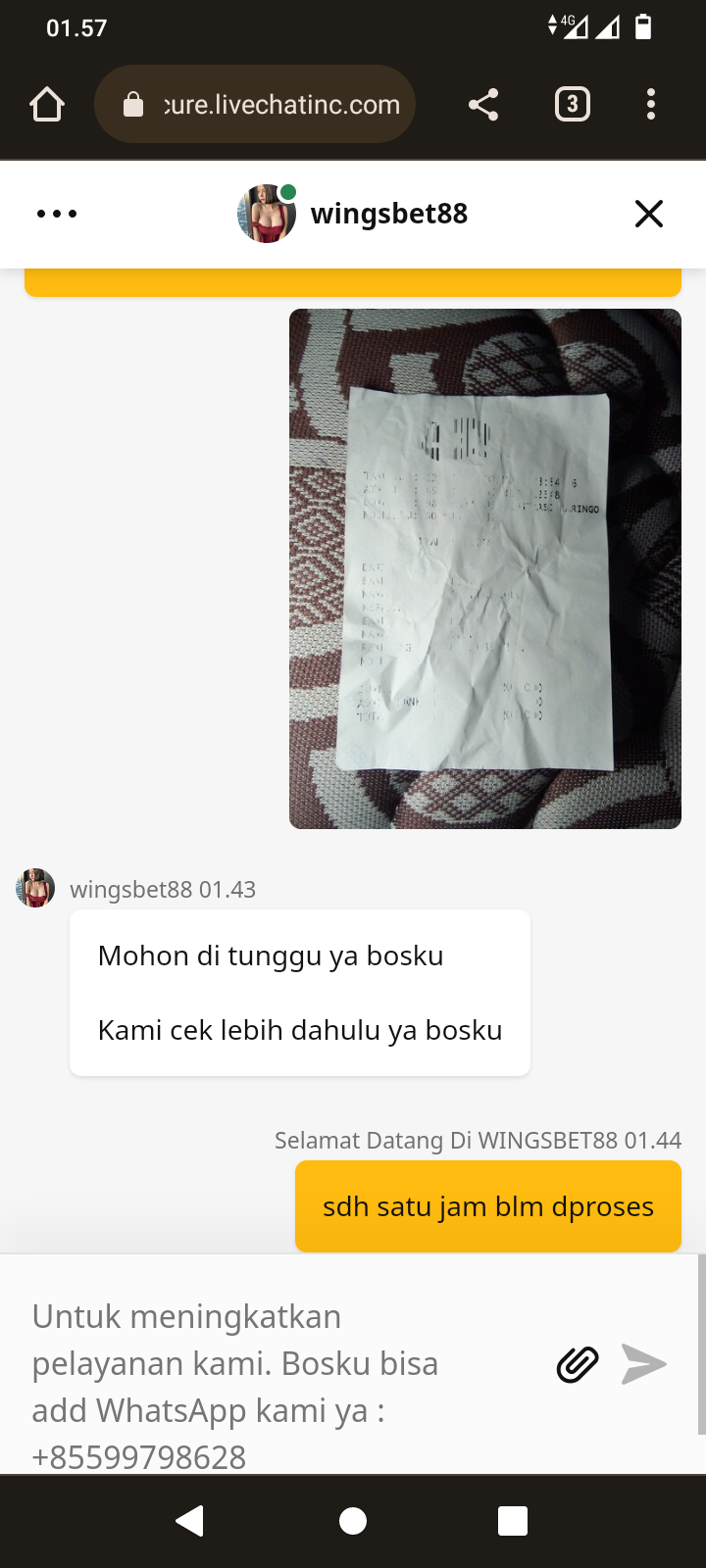Screen dimensions: 706x1568
Task: Open the browser home page
Action: (47, 105)
